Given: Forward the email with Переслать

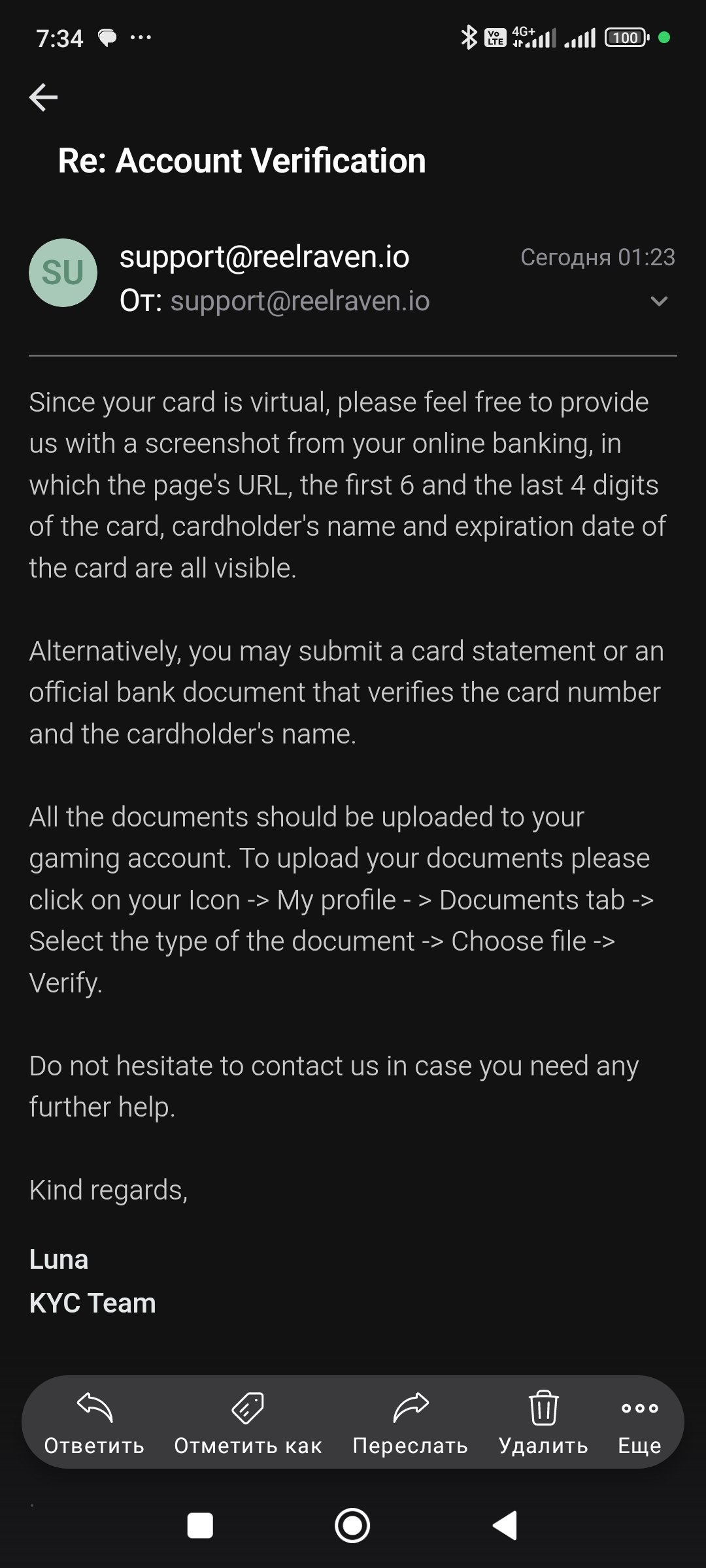Looking at the screenshot, I should (x=410, y=1423).
